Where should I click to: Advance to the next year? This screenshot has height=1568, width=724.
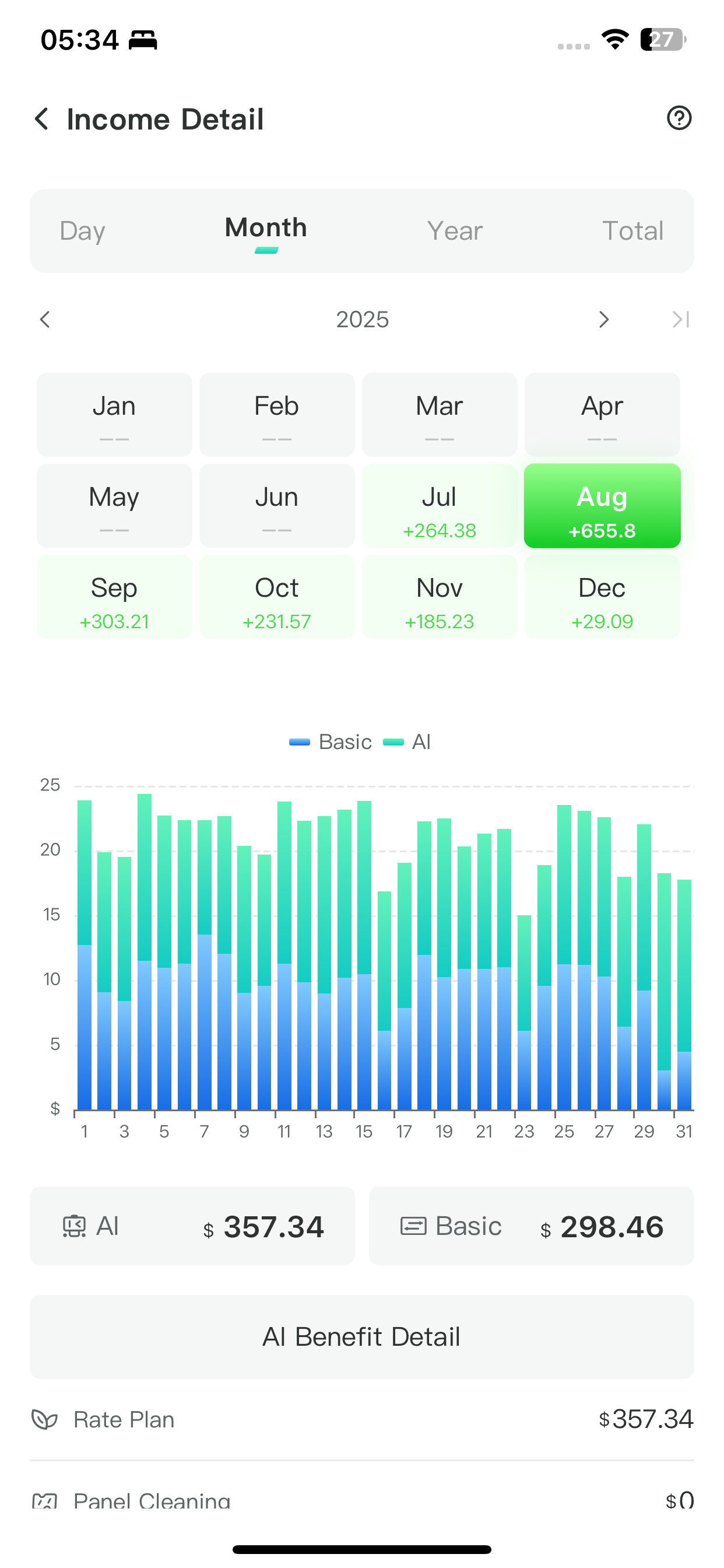(x=603, y=320)
